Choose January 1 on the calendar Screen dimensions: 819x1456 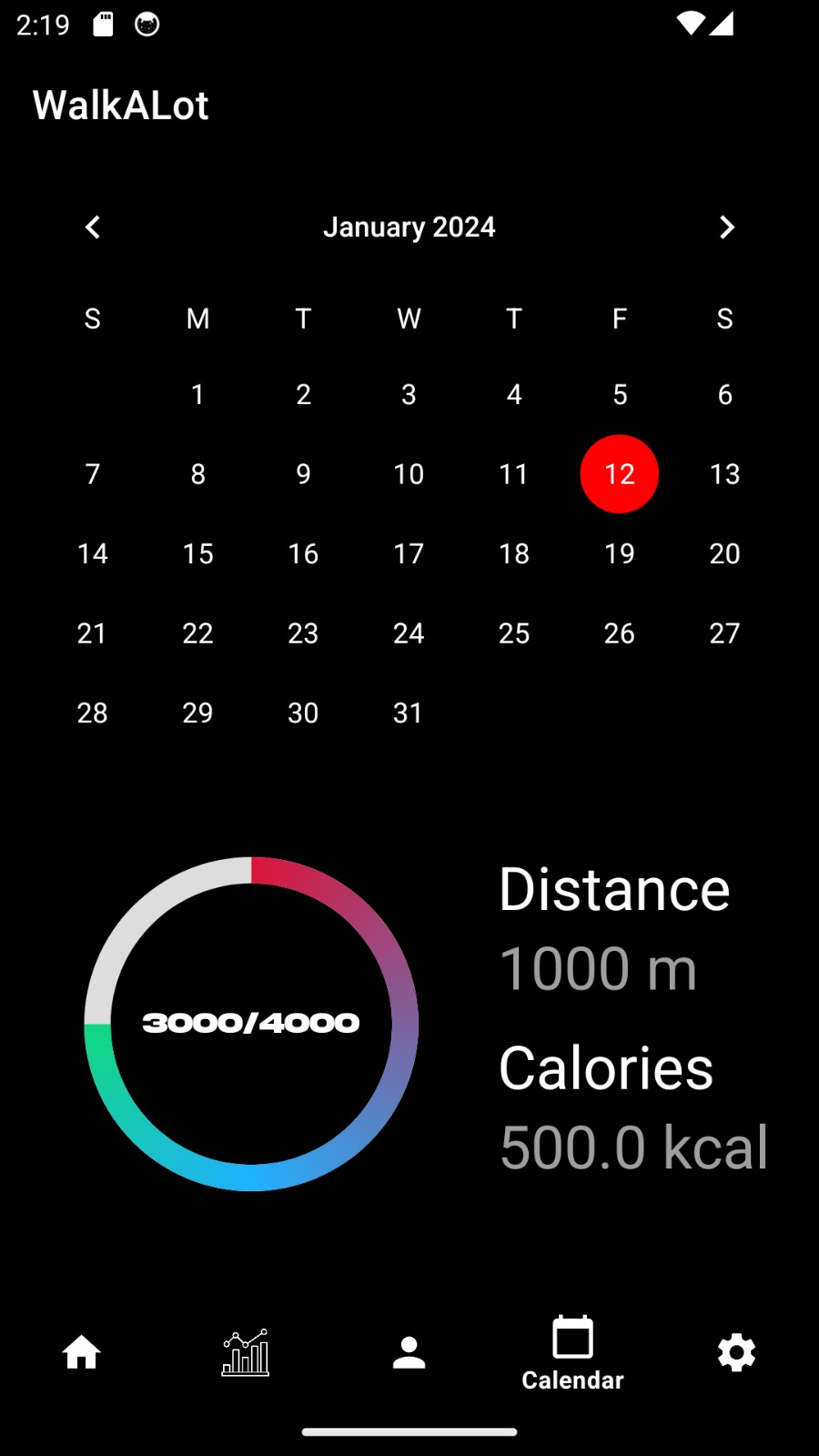(x=197, y=394)
